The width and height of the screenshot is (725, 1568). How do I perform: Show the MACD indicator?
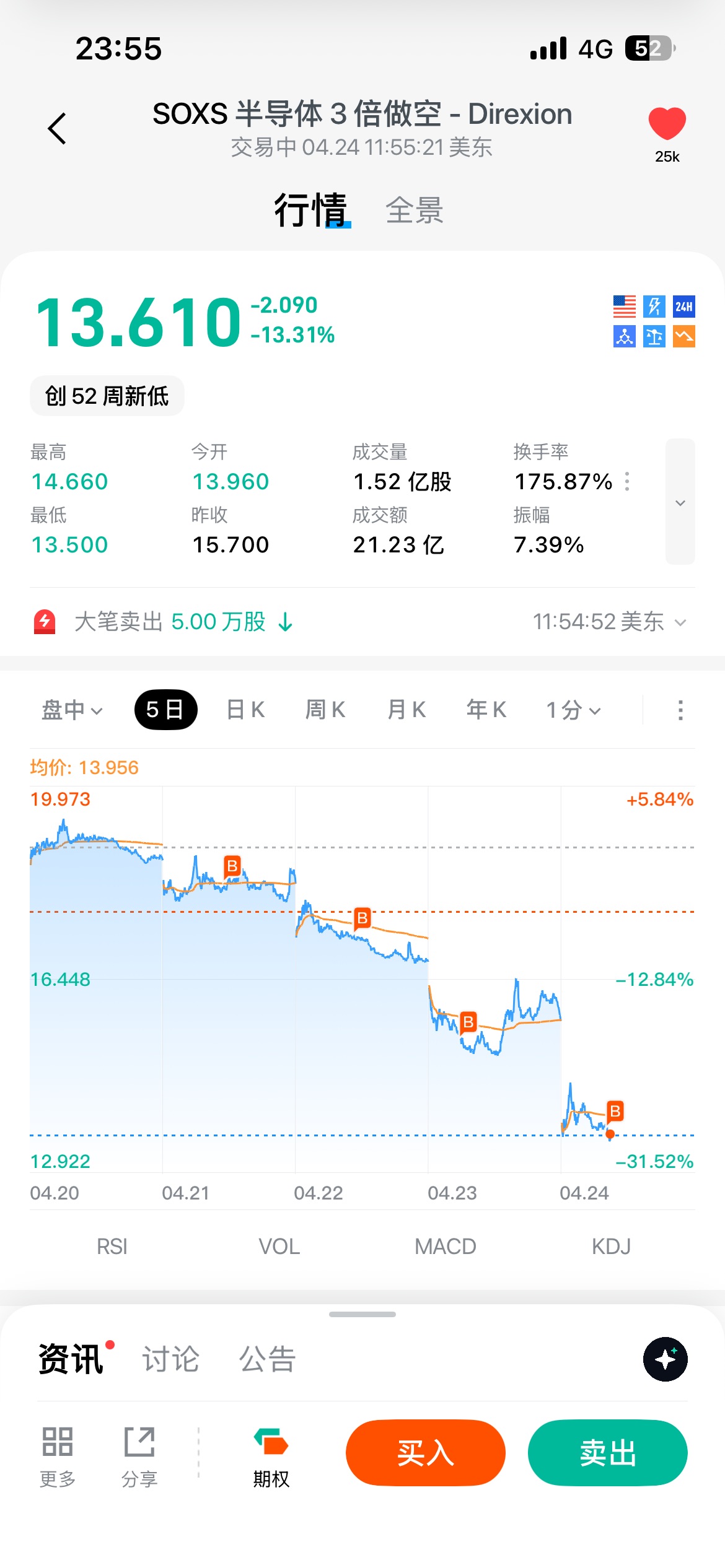(x=446, y=1247)
